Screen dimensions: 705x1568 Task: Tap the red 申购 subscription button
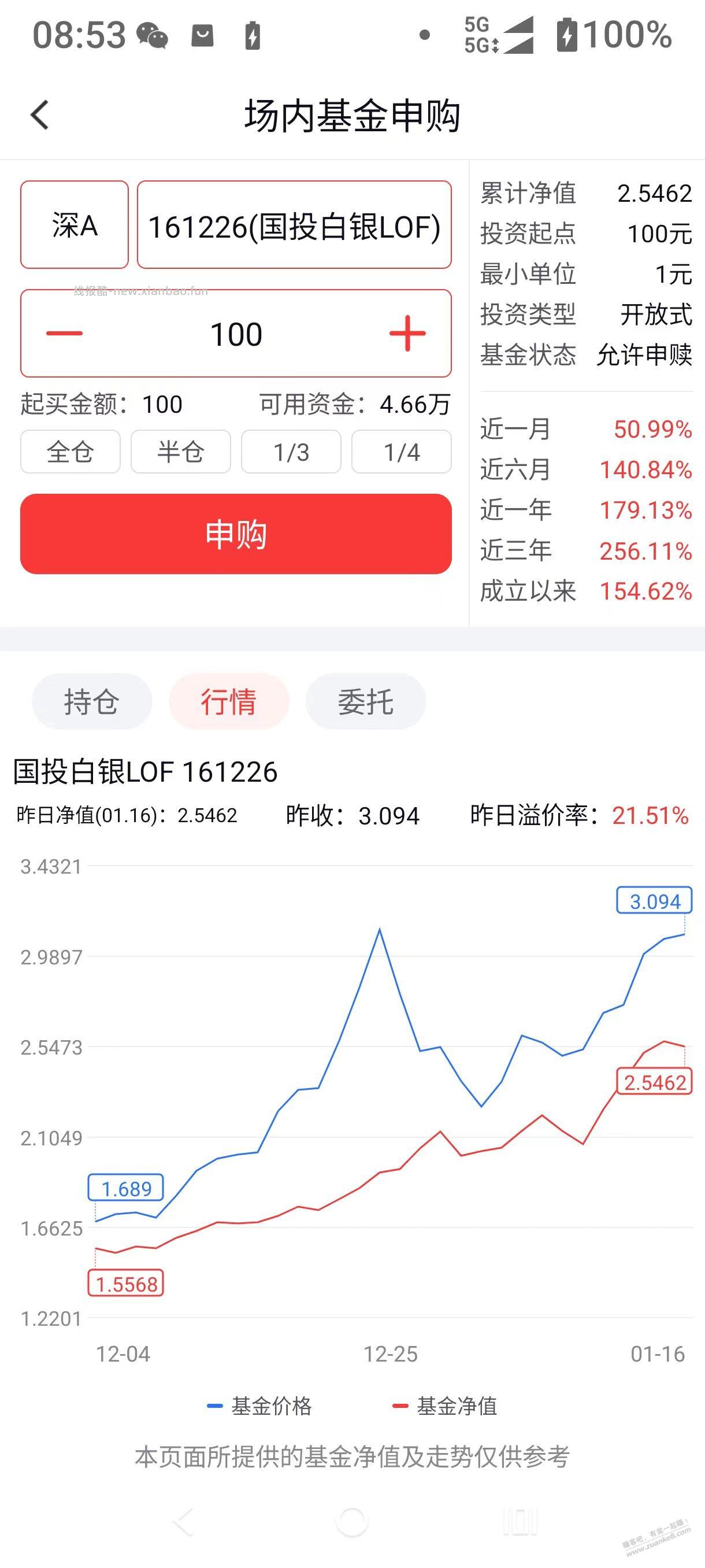[x=234, y=534]
